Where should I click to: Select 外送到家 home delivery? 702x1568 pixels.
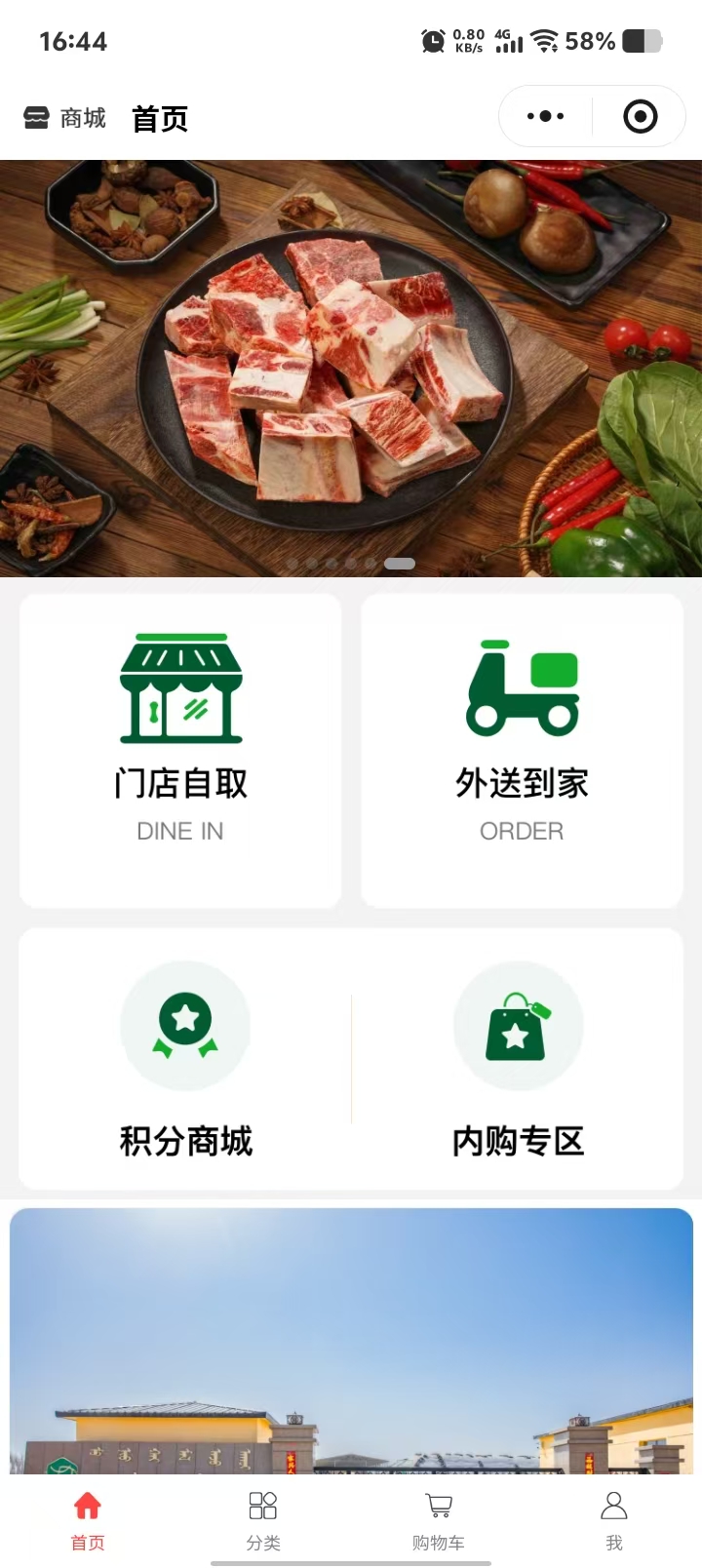(x=522, y=751)
